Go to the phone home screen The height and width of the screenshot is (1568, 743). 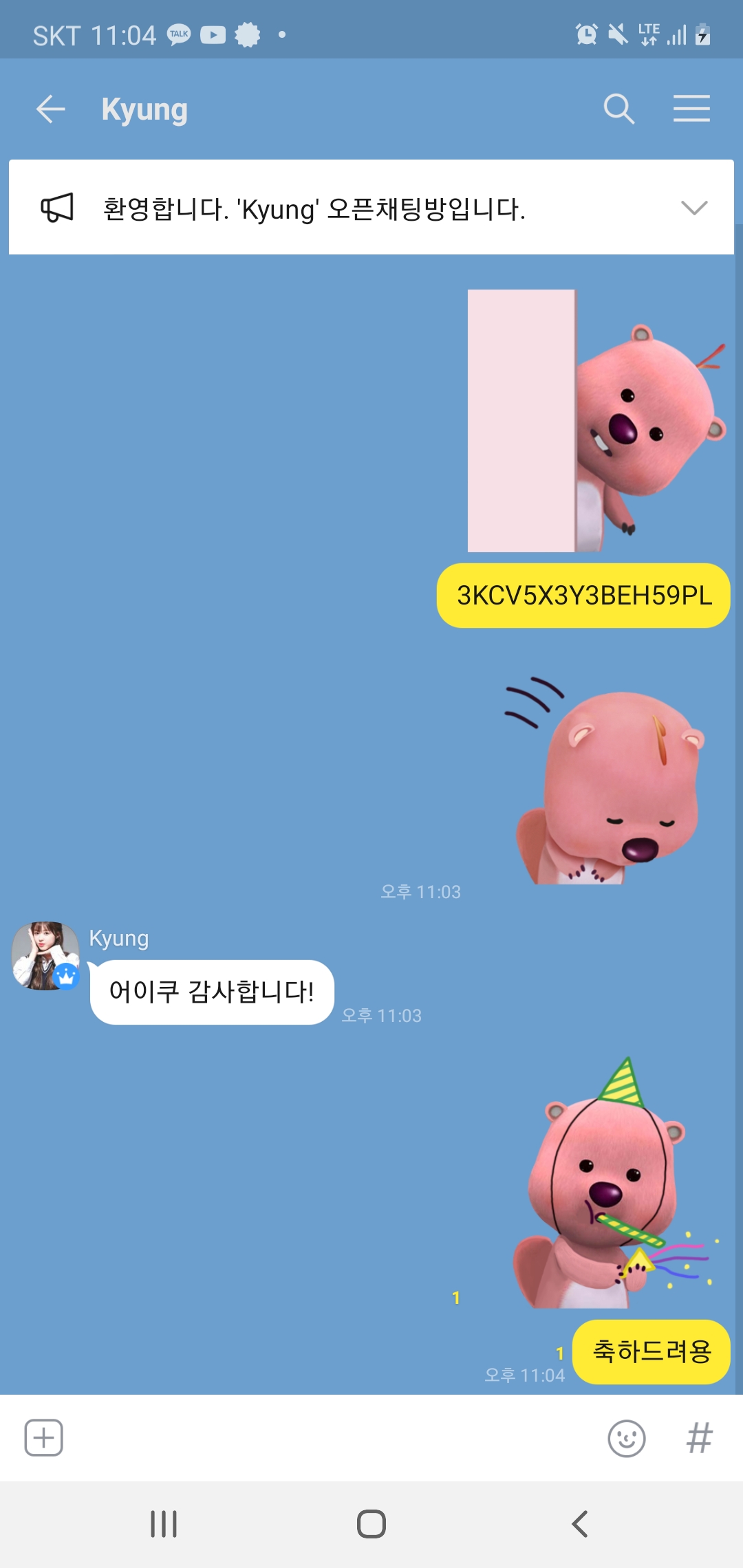(371, 1524)
